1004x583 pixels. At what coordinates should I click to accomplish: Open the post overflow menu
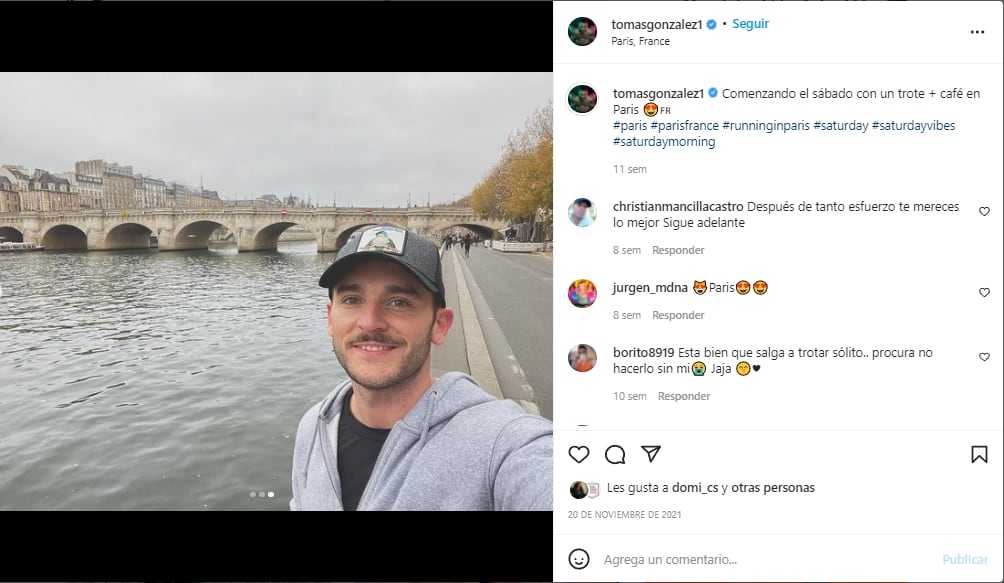pos(977,32)
